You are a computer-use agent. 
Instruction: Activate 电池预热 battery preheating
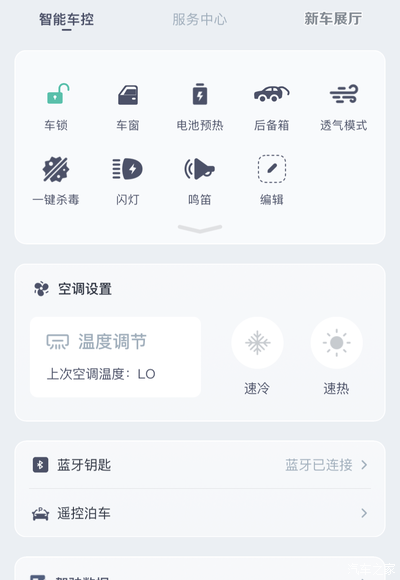pos(200,94)
